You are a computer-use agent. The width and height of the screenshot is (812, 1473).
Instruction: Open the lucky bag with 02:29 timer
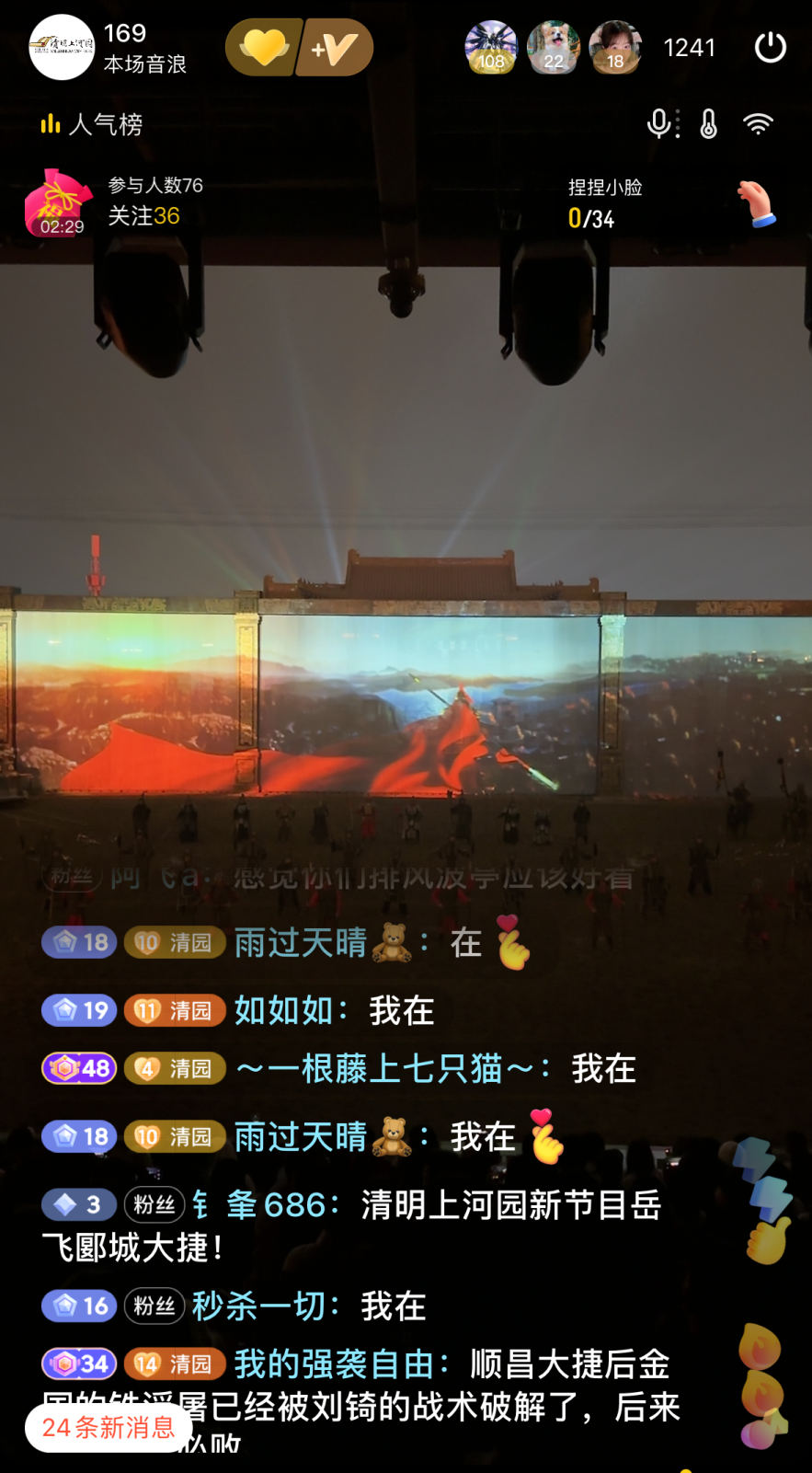tap(59, 203)
